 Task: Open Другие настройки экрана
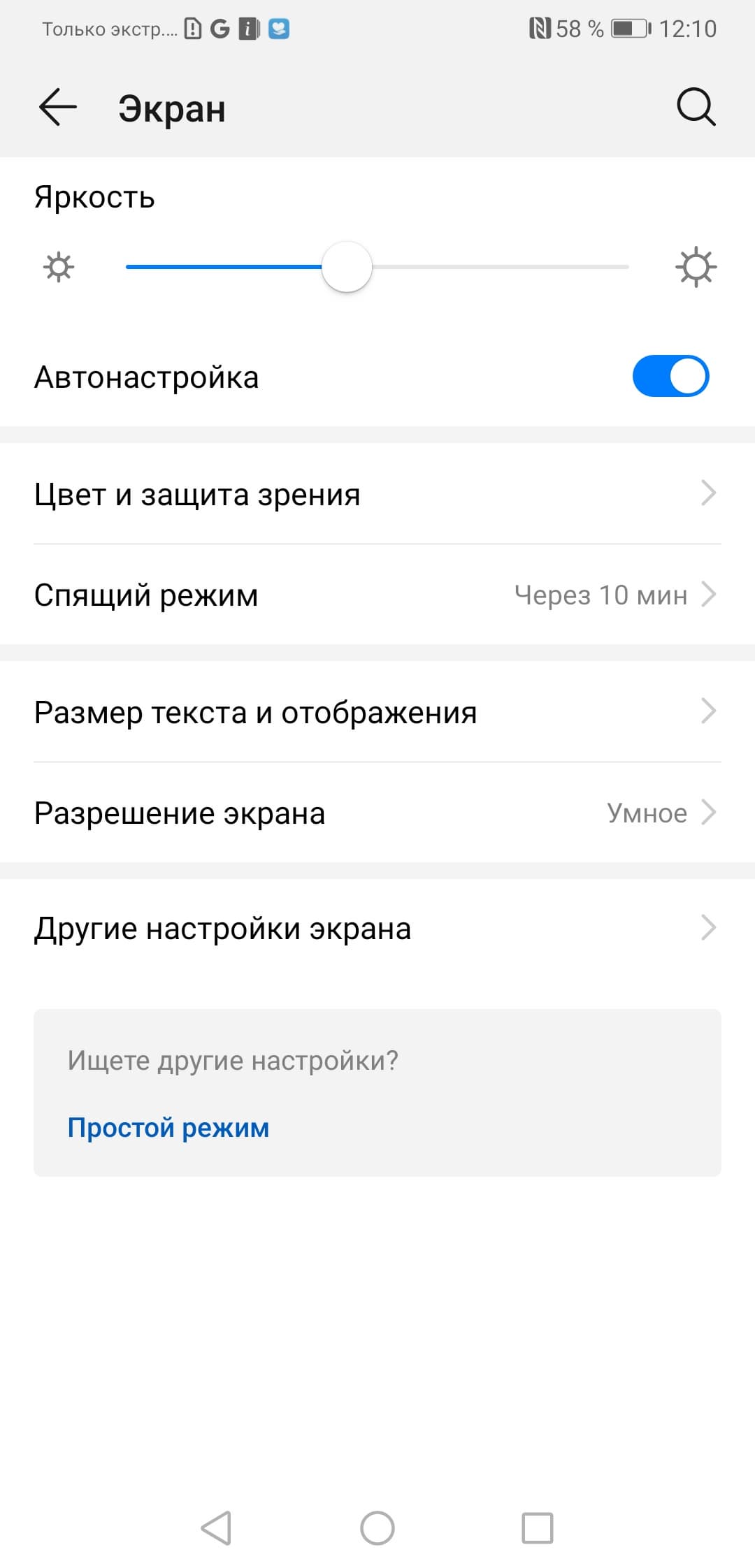click(x=377, y=928)
